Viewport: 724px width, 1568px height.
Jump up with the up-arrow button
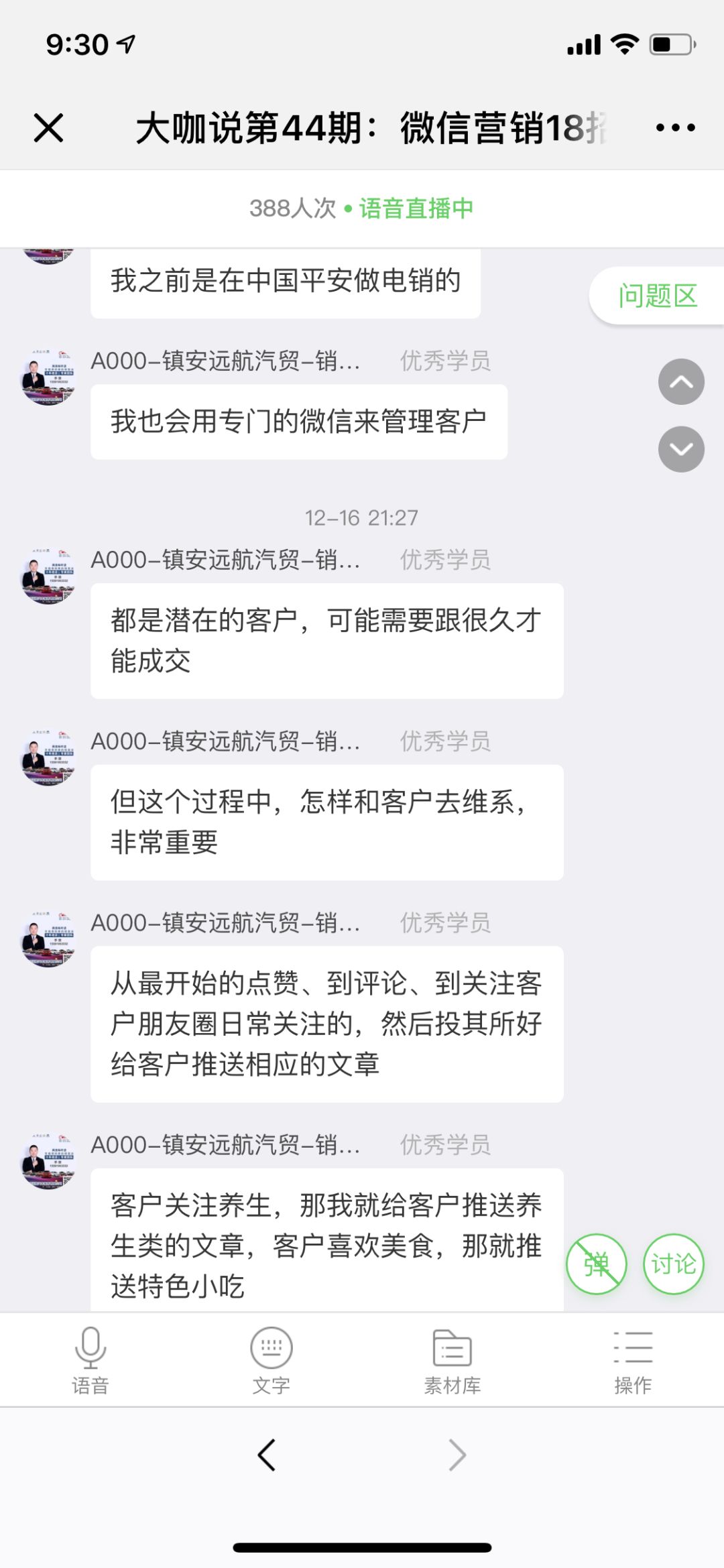tap(681, 381)
